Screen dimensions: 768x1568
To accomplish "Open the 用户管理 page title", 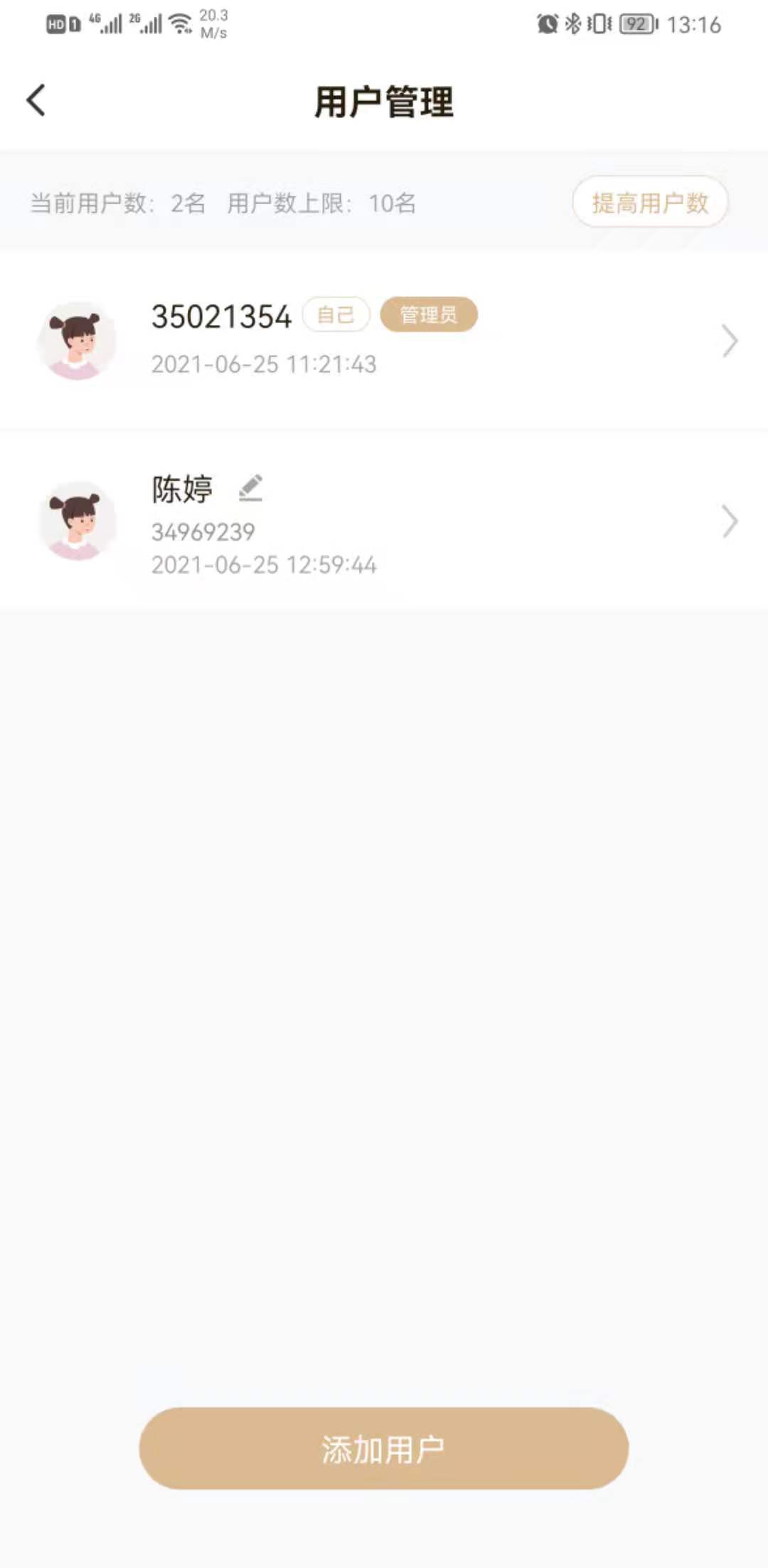I will tap(383, 102).
